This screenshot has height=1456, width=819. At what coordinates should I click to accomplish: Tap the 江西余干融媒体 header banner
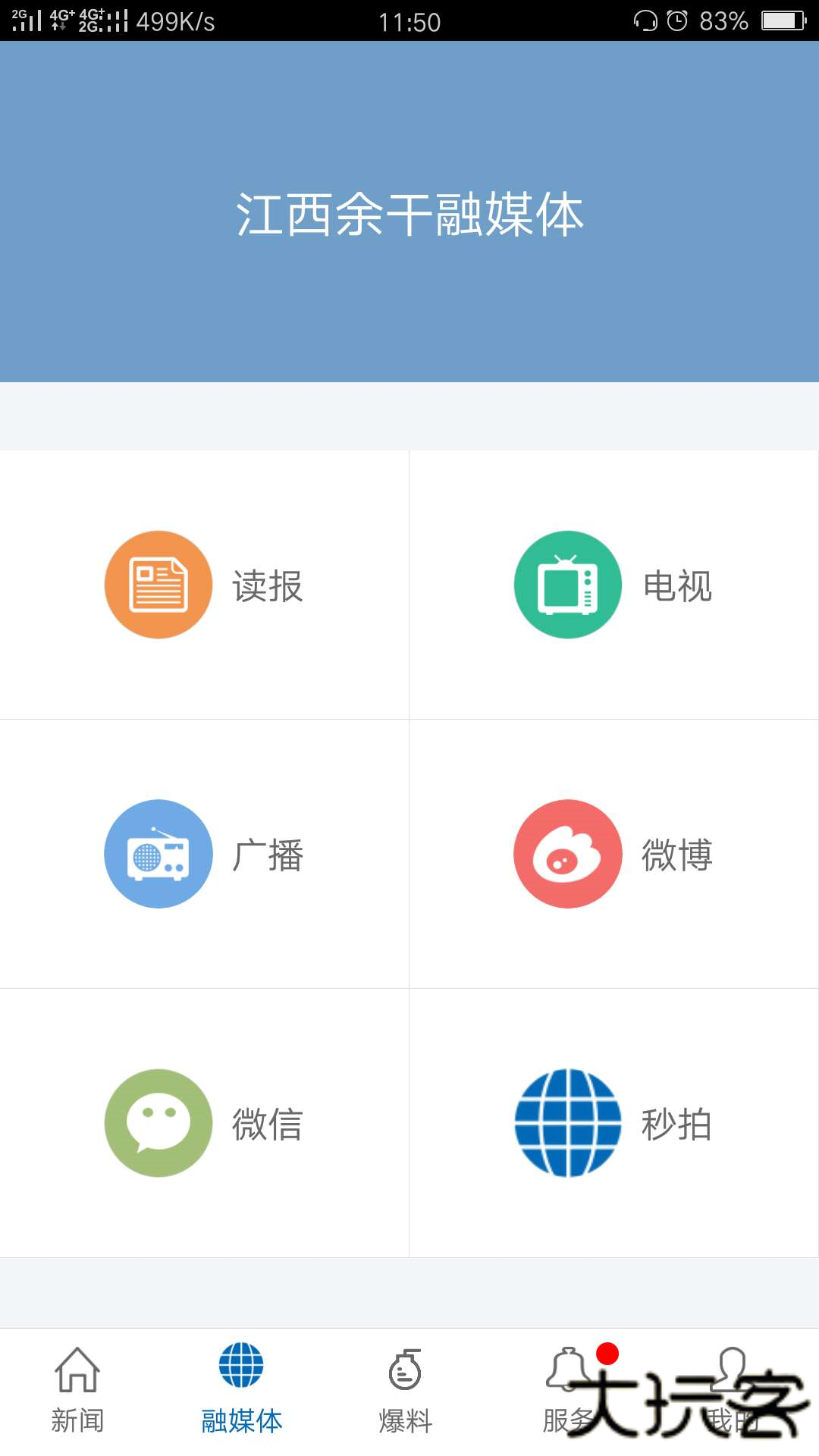(409, 215)
